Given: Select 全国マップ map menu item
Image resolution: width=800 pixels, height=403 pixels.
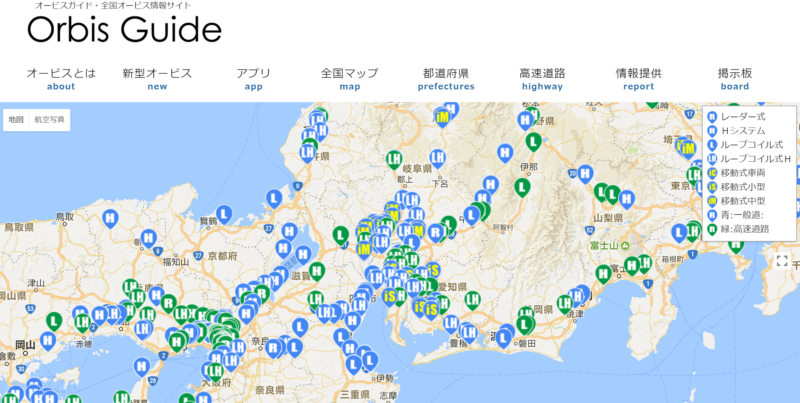Looking at the screenshot, I should pyautogui.click(x=349, y=78).
